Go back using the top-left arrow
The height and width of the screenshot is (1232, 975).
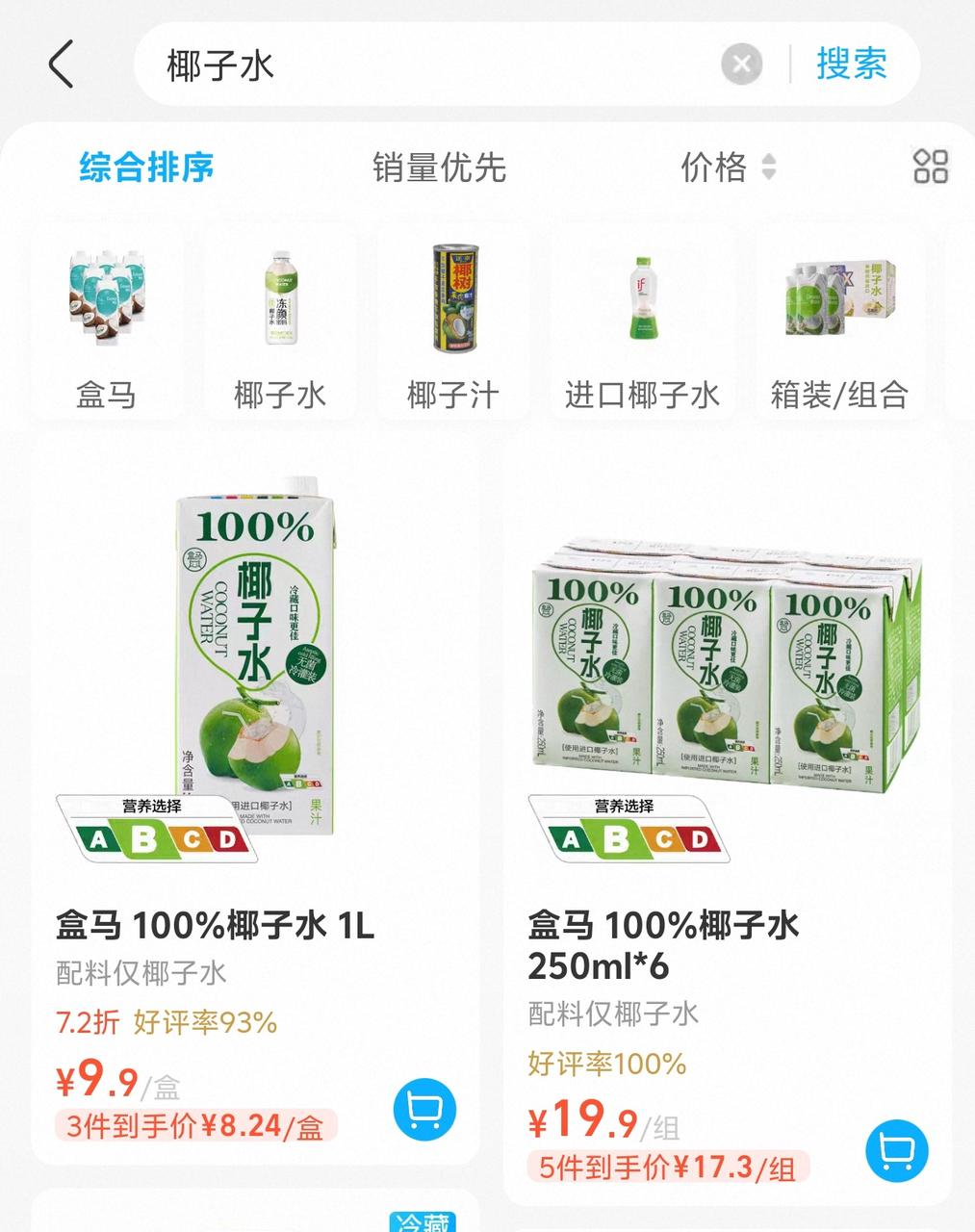click(61, 65)
